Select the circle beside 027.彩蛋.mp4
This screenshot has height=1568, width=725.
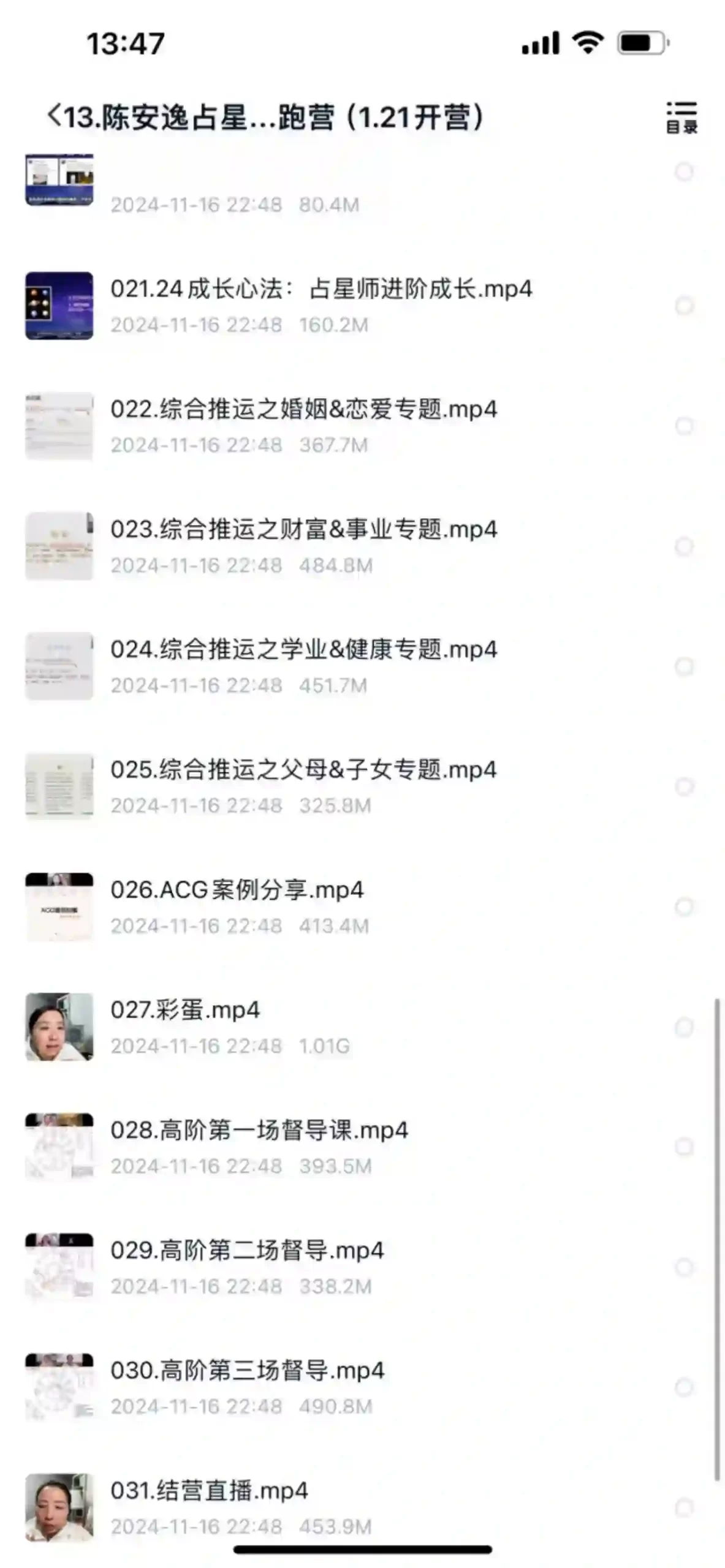684,1027
